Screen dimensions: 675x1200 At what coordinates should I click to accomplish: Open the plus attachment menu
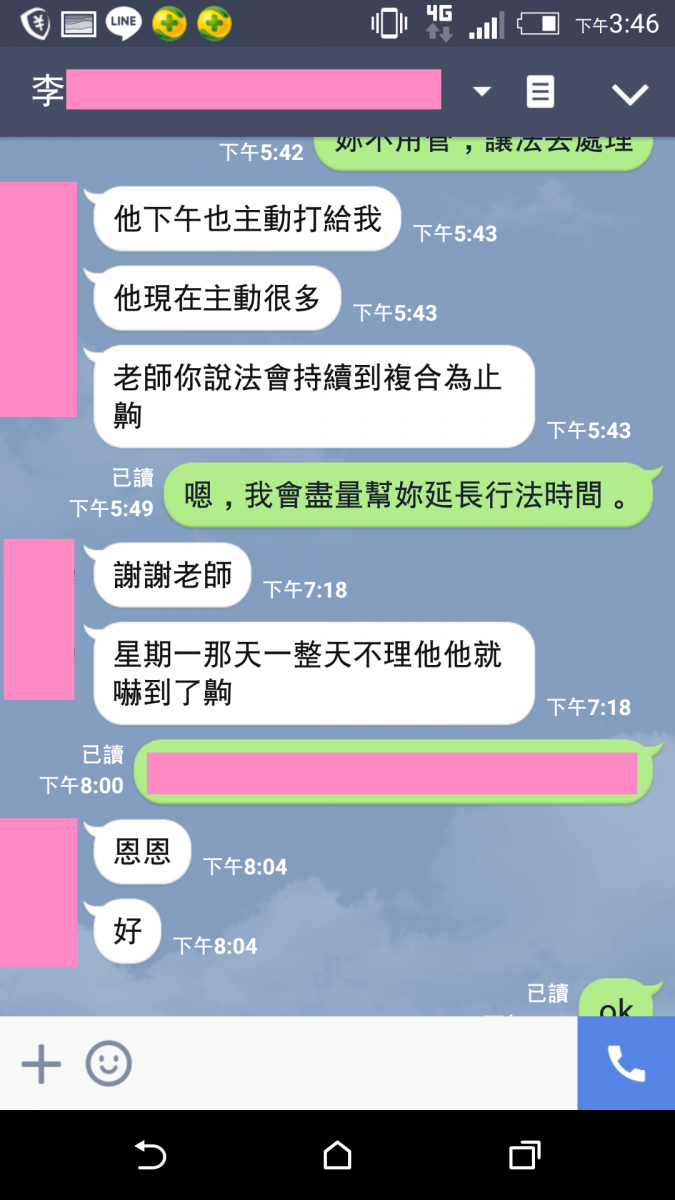coord(41,1064)
